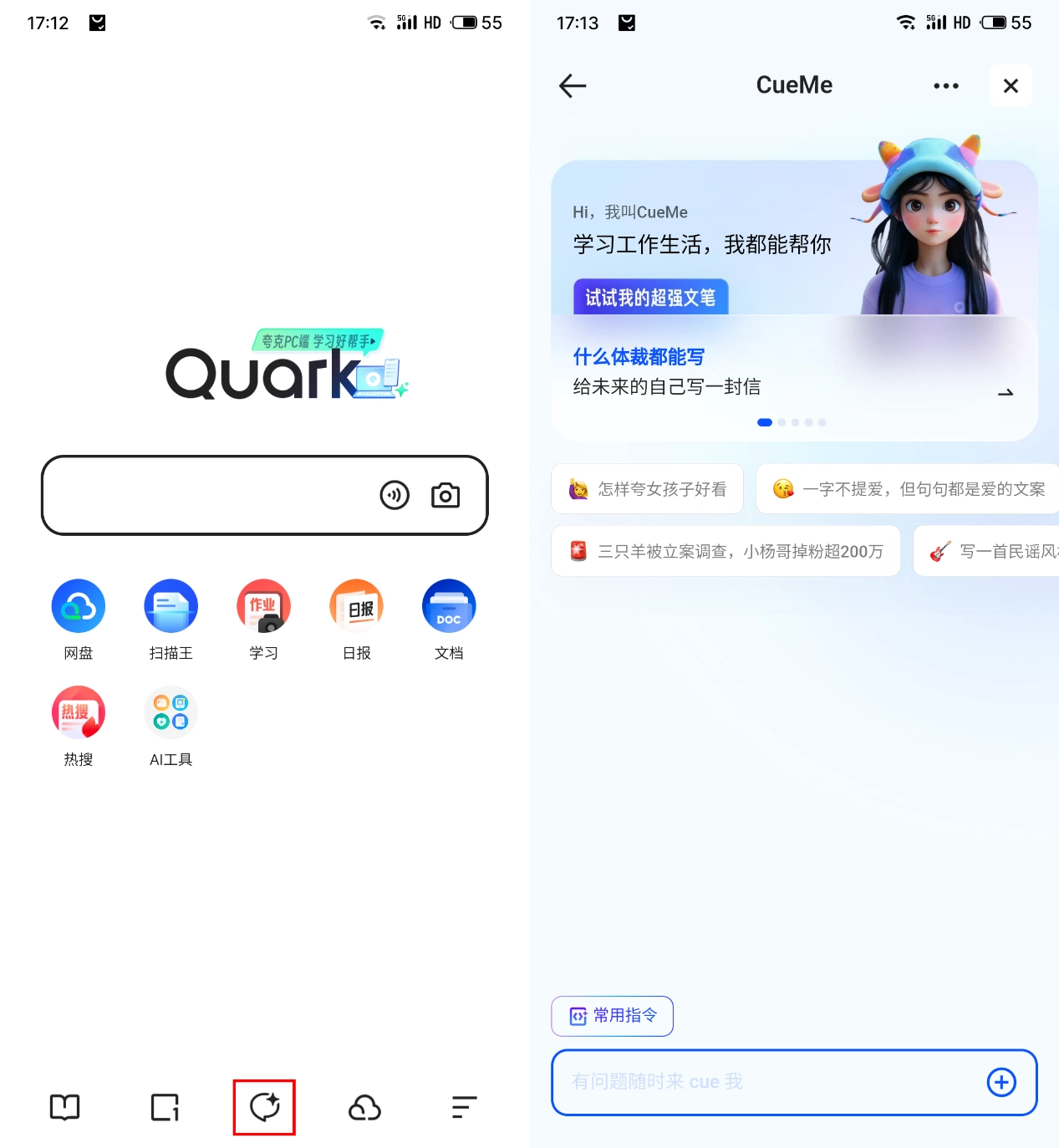Open the cloud icon in the bottom bar
This screenshot has height=1148, width=1059.
tap(364, 1107)
